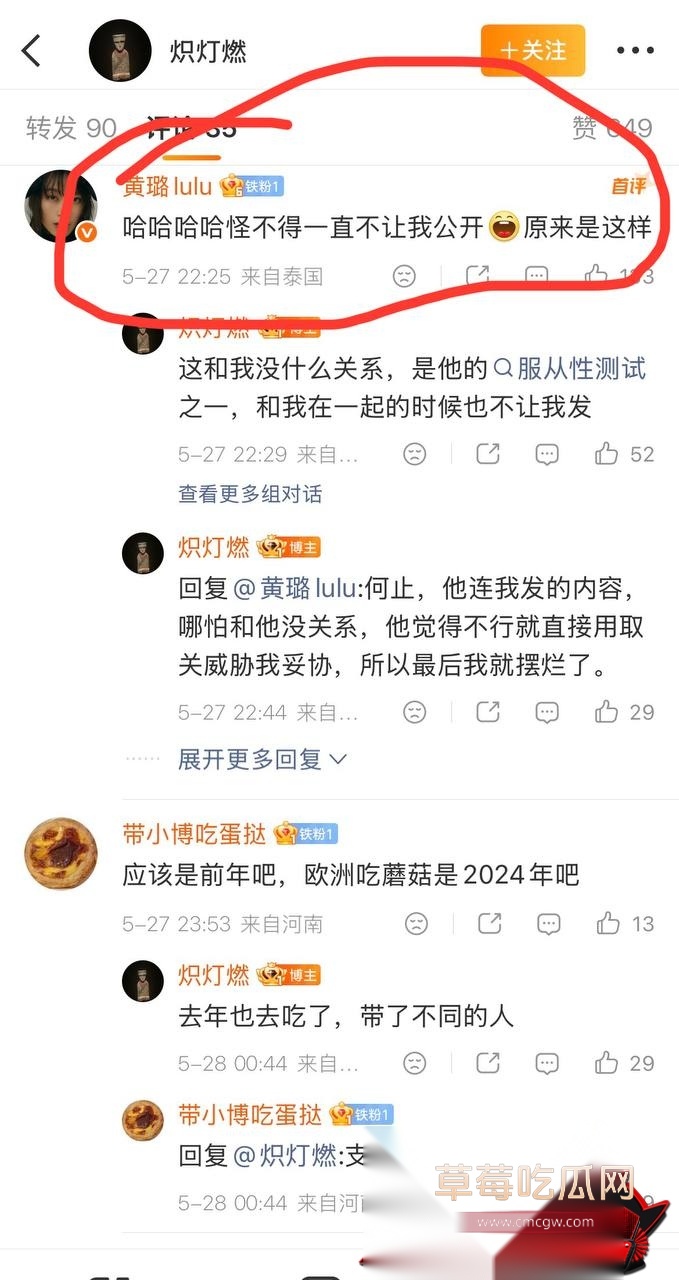Reply to 黄璐lulu's comment via bubble icon
The width and height of the screenshot is (679, 1280).
click(x=537, y=276)
